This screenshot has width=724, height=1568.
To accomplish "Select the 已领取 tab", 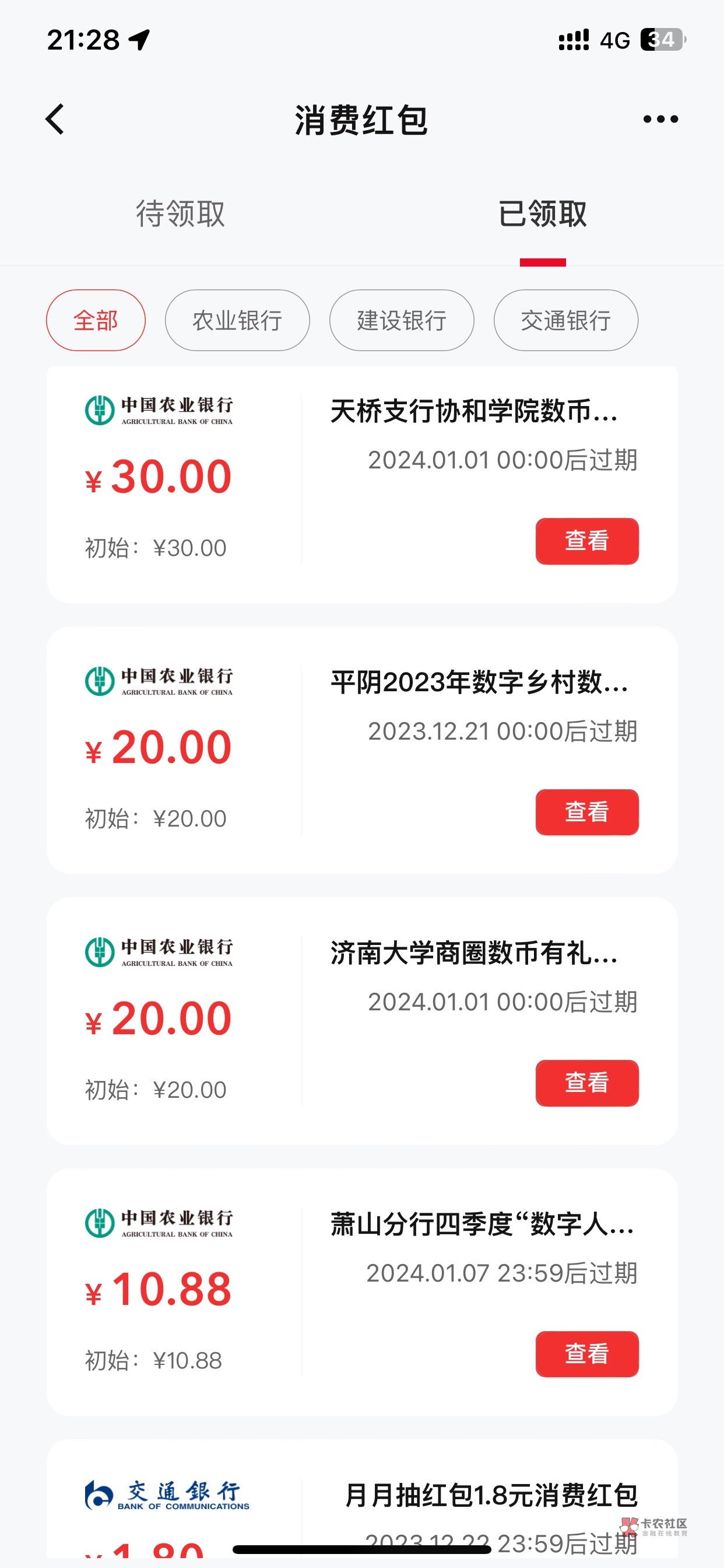I will click(x=542, y=214).
